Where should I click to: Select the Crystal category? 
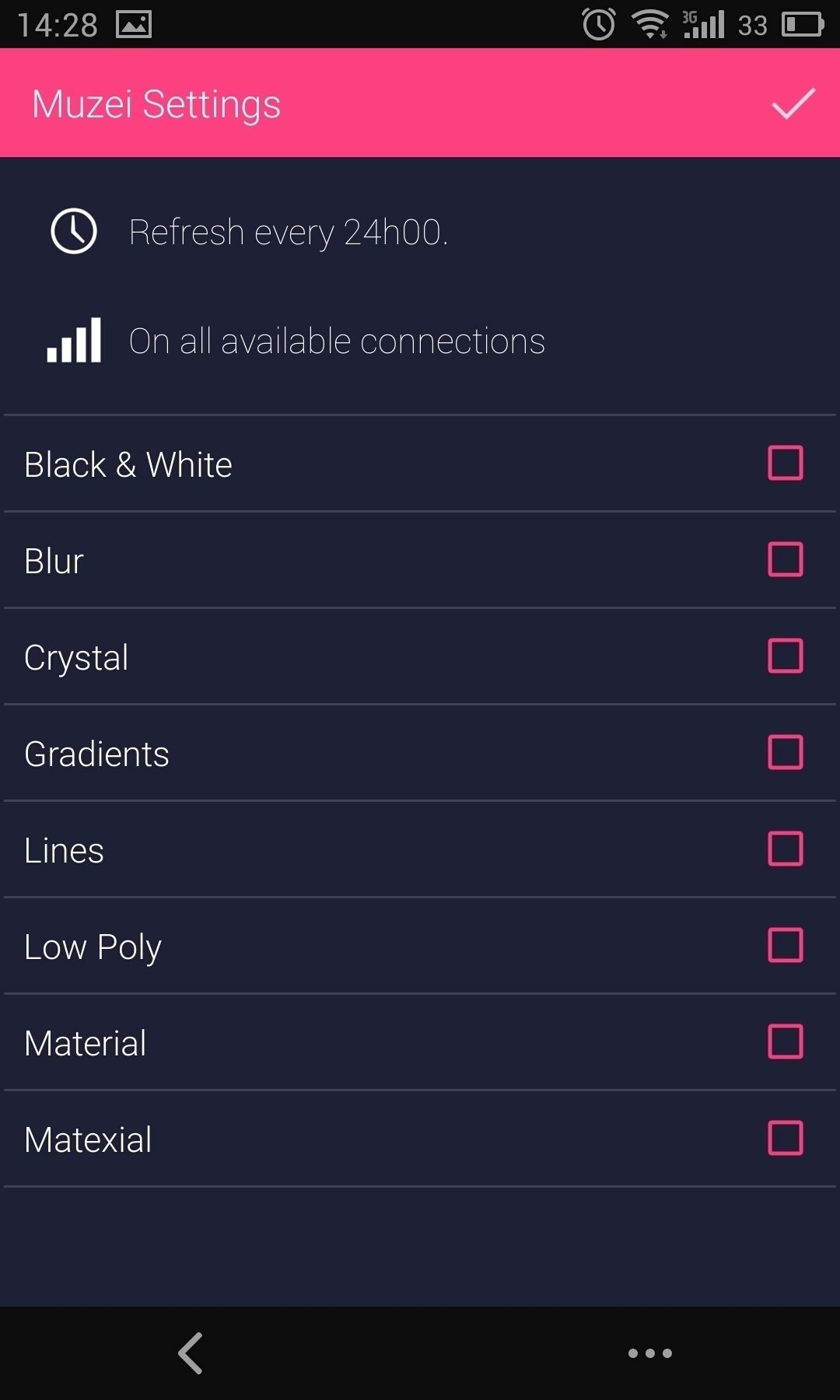785,656
